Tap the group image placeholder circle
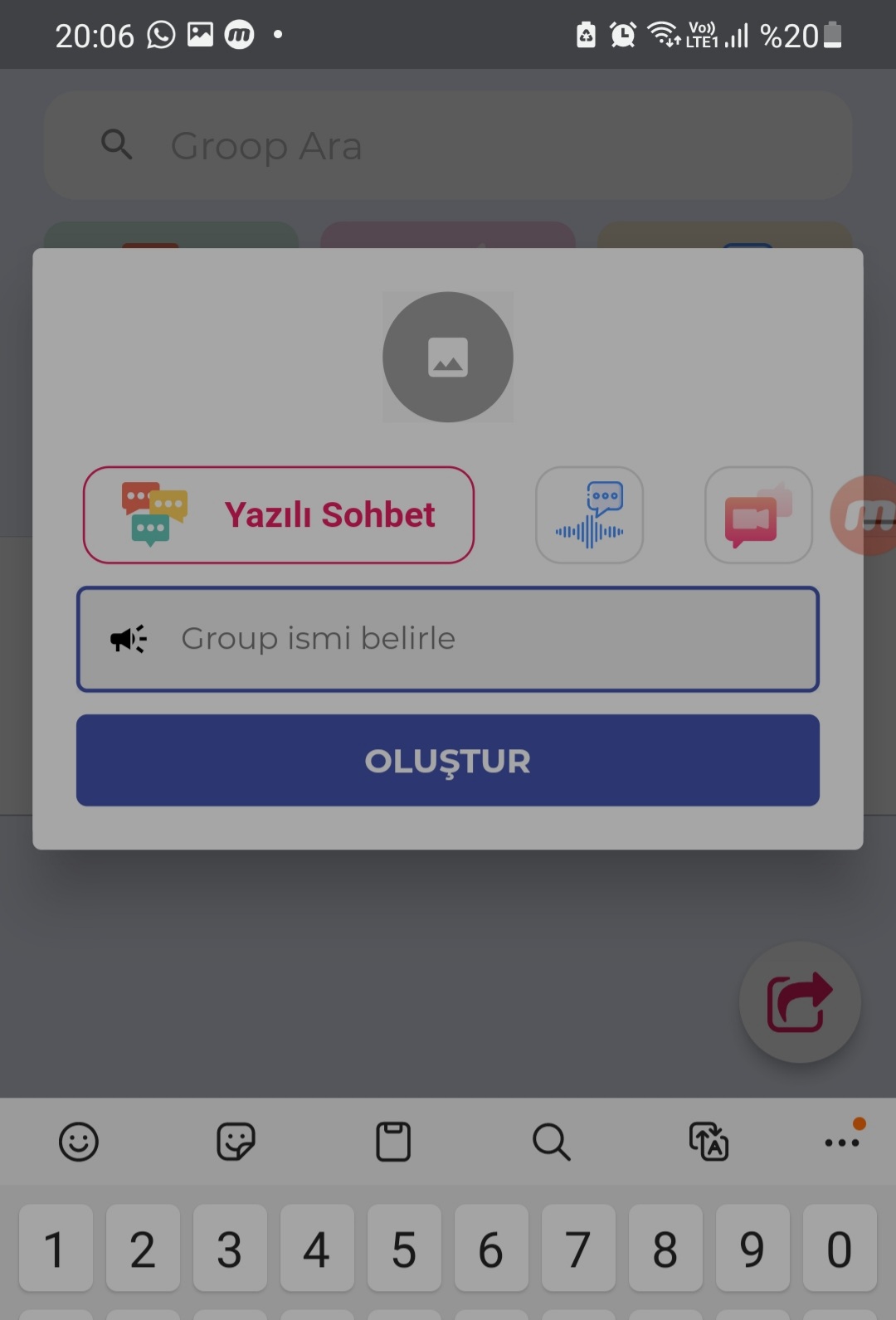The width and height of the screenshot is (896, 1320). click(x=448, y=357)
